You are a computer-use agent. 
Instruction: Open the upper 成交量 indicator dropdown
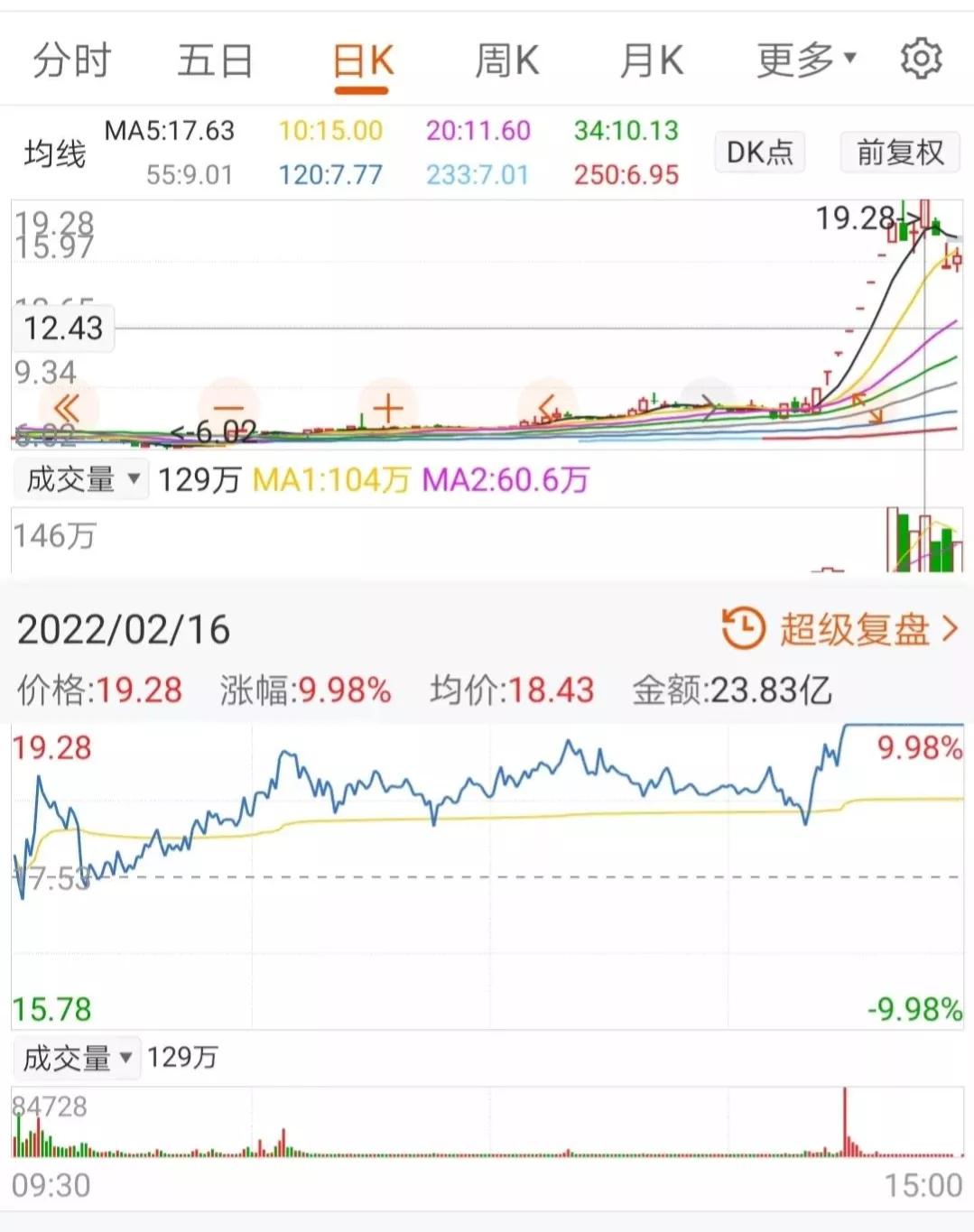(x=79, y=478)
